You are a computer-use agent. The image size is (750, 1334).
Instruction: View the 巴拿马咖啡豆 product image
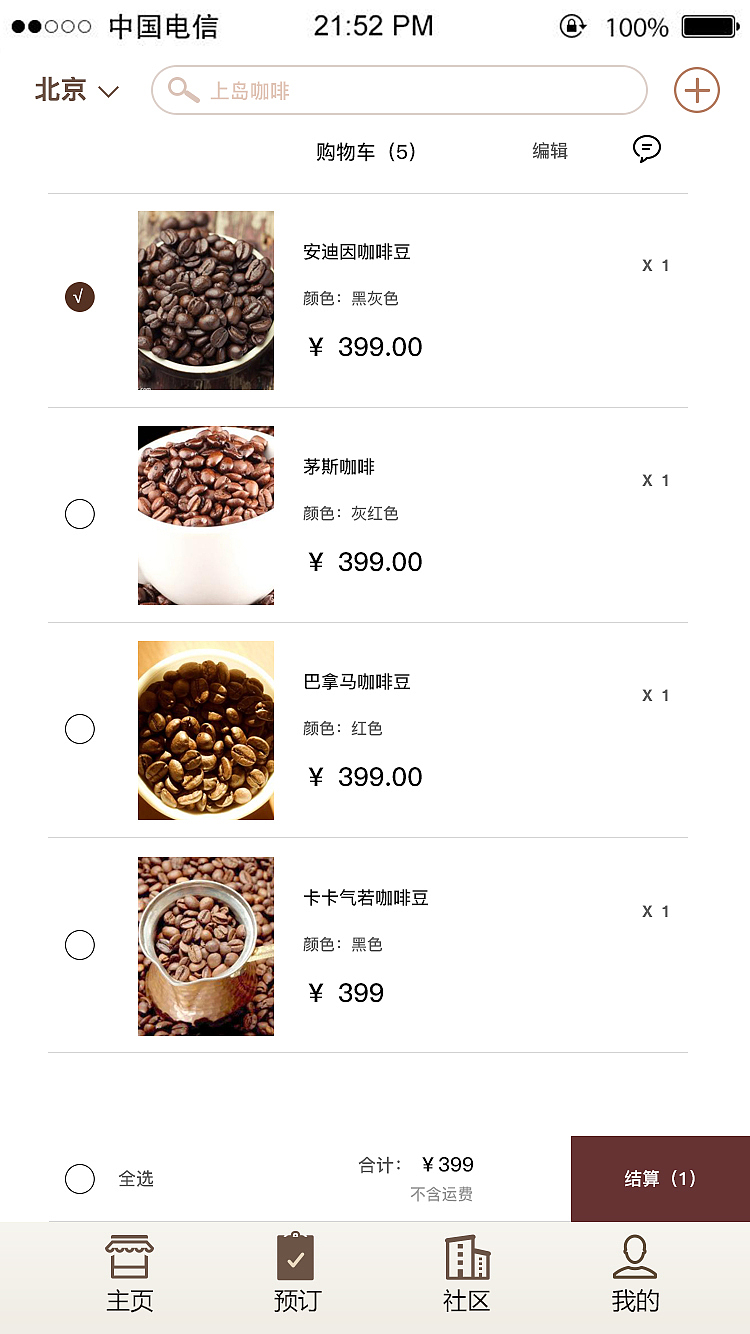click(206, 730)
